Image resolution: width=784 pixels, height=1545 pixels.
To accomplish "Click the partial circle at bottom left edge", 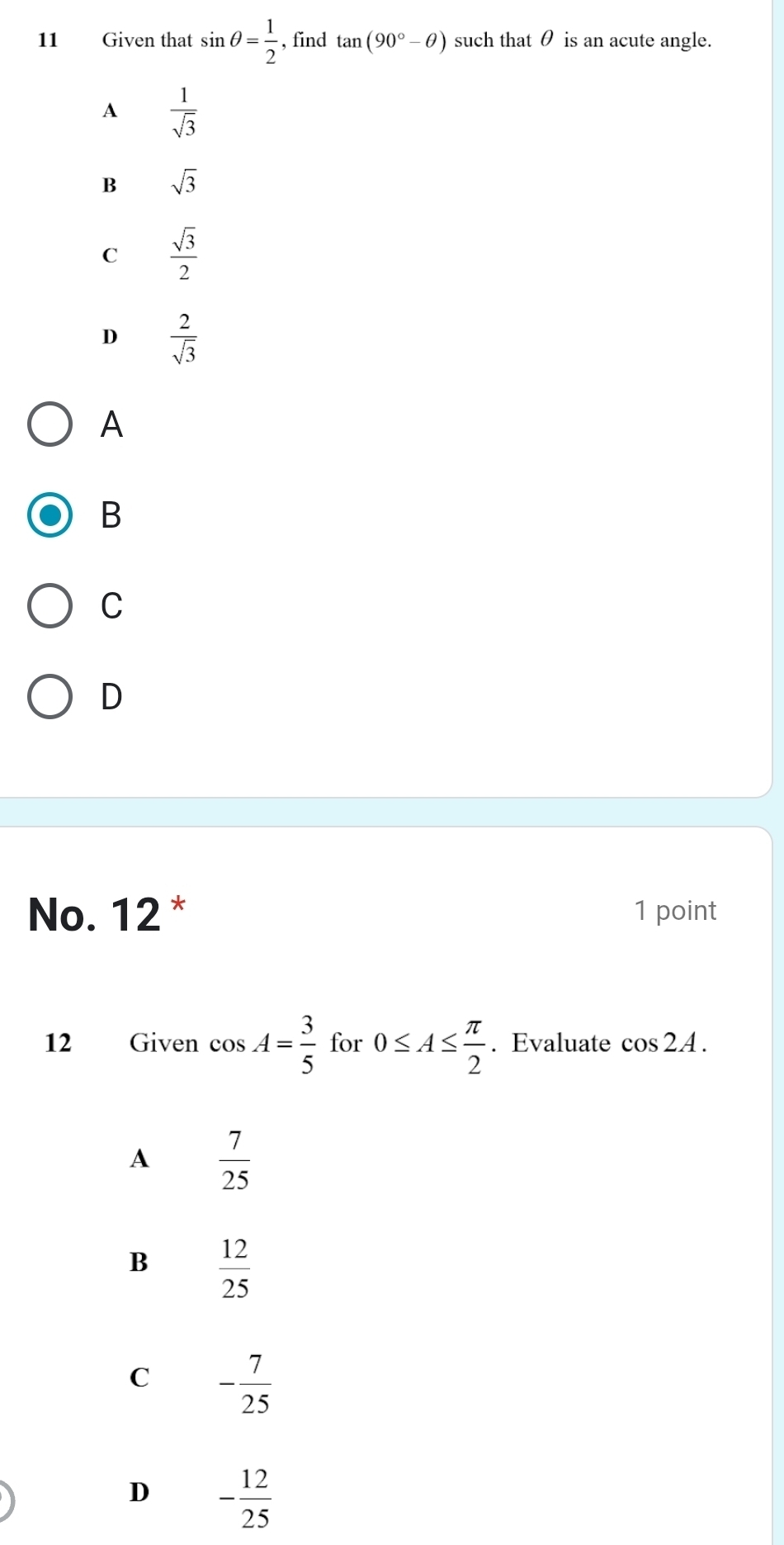I will coord(5,1497).
